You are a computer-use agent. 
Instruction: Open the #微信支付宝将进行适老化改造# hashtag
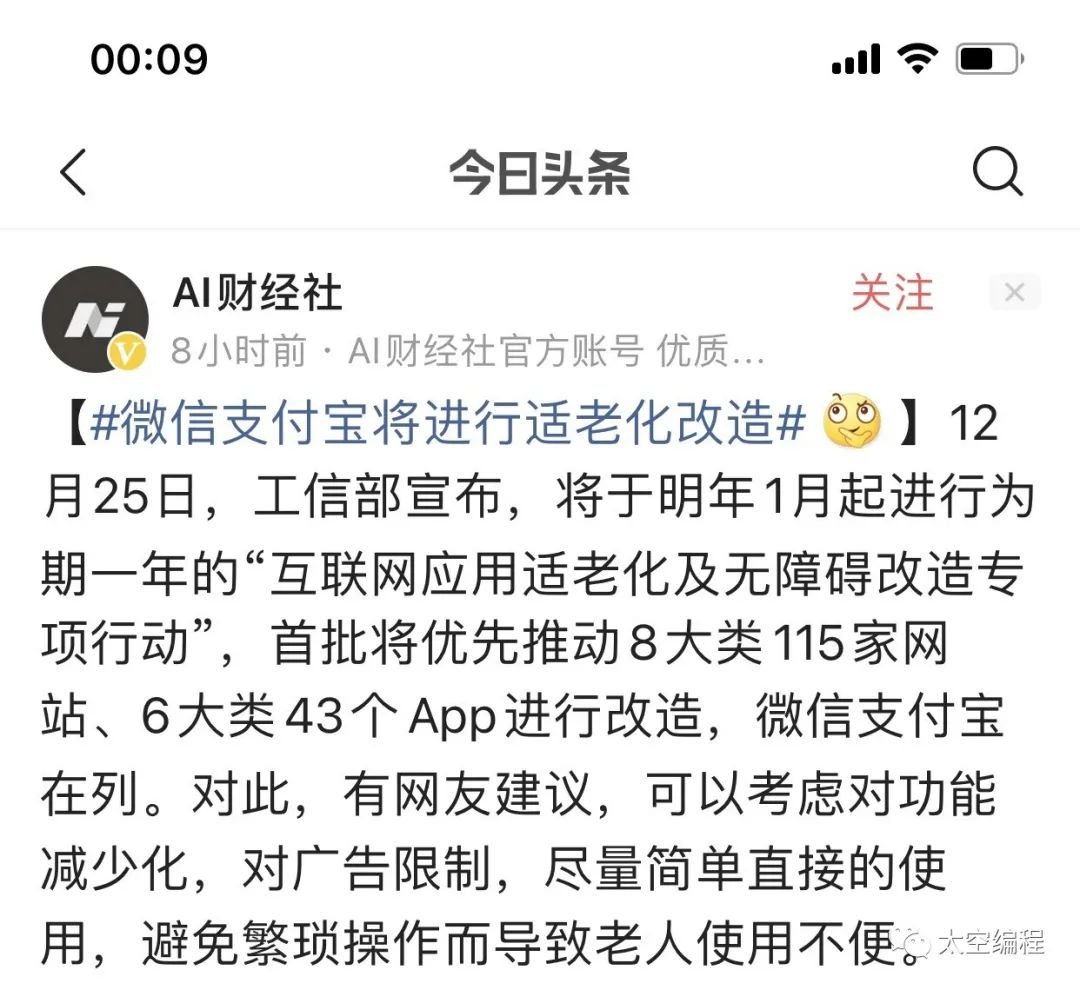(x=448, y=424)
